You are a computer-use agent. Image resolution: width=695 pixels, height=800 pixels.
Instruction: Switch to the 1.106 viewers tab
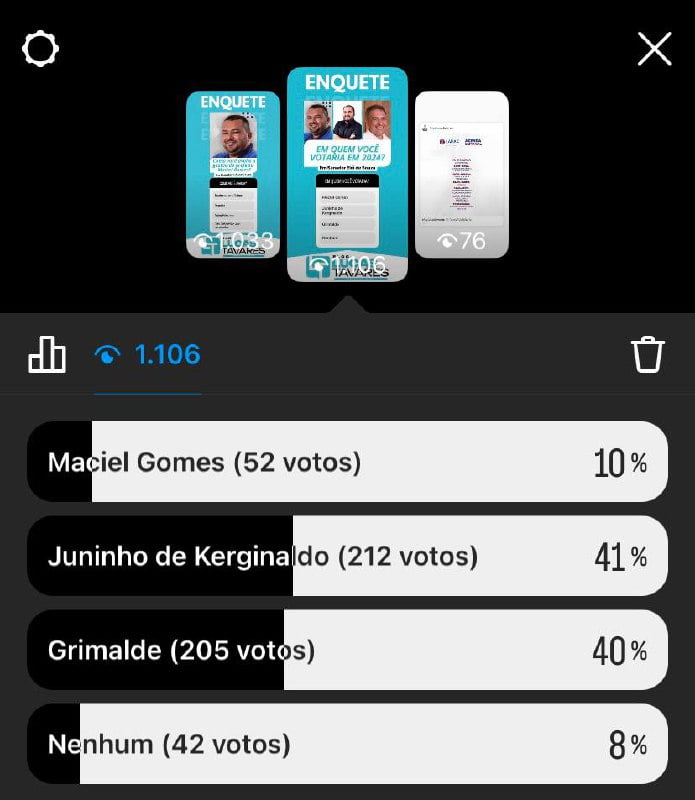[148, 355]
